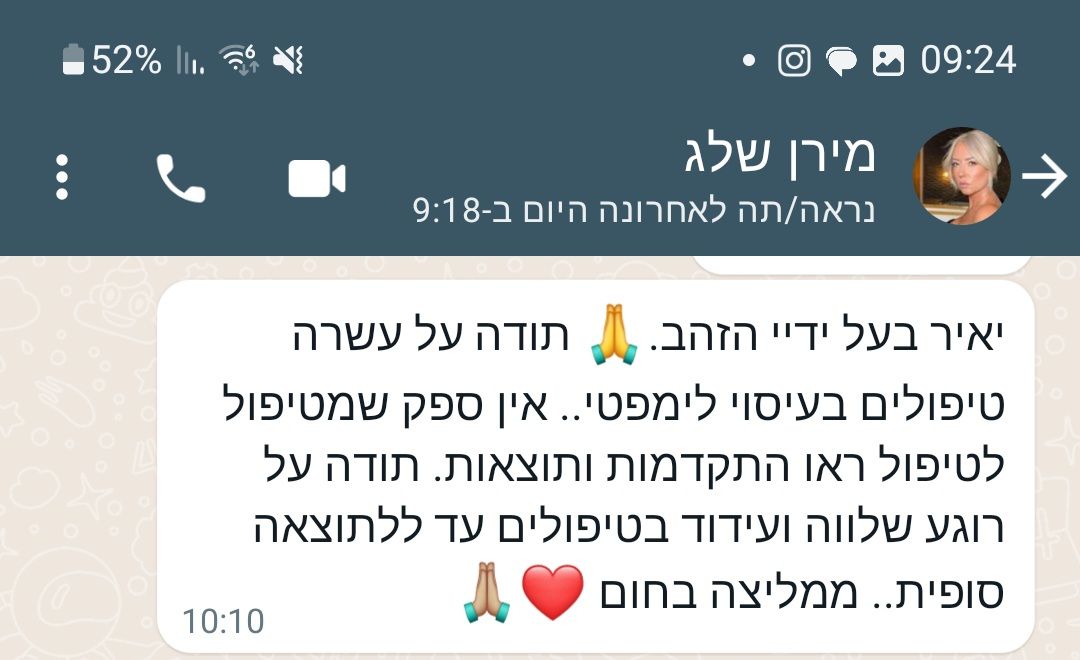Start a voice call with מירן שלג
The height and width of the screenshot is (660, 1080).
pos(181,178)
